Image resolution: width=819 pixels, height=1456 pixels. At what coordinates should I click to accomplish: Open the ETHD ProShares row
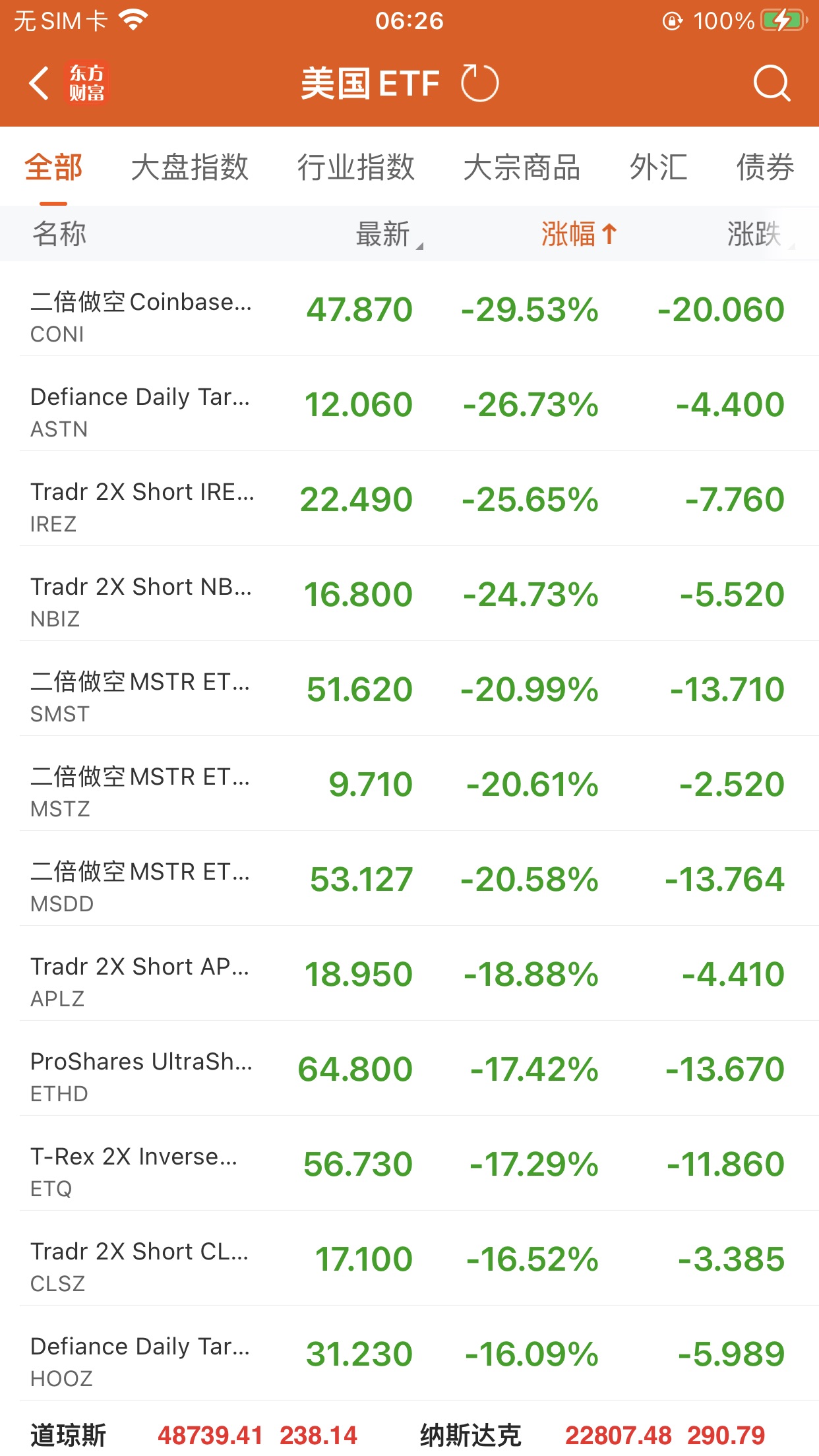(x=409, y=1070)
